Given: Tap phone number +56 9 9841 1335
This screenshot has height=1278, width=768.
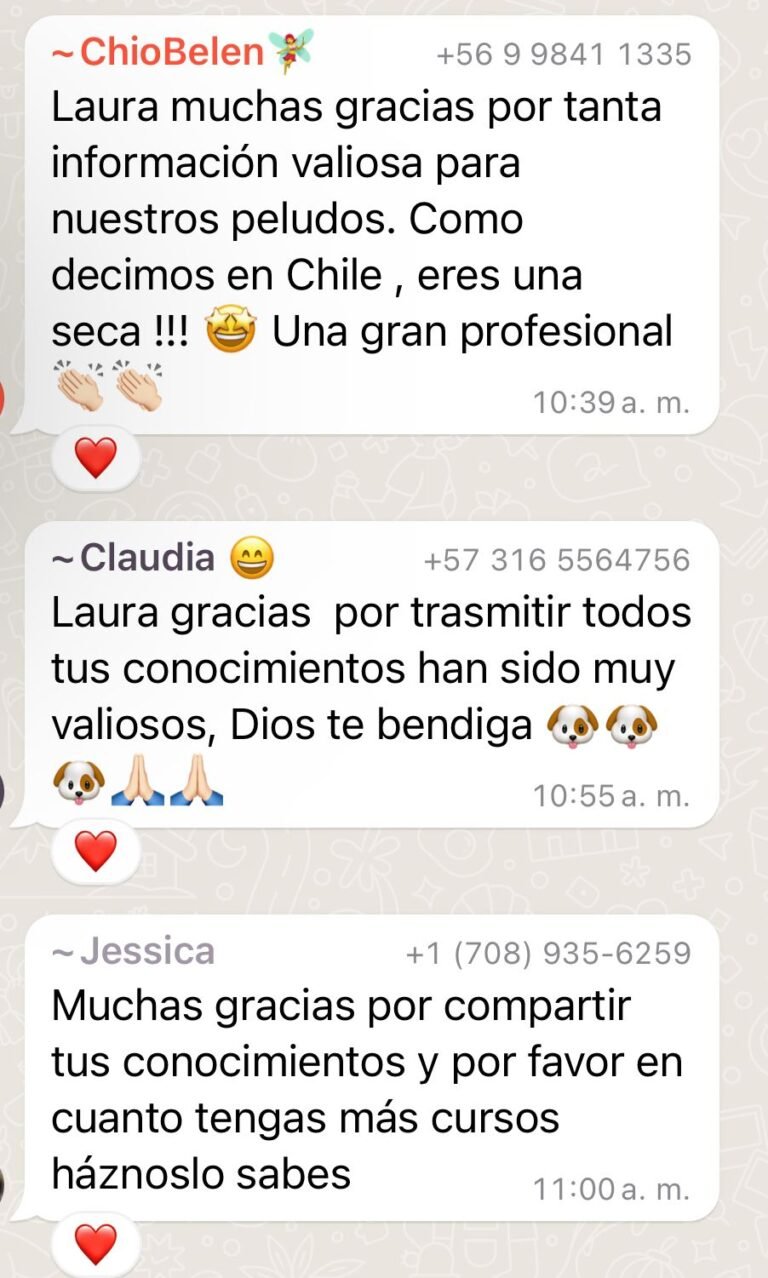Looking at the screenshot, I should click(x=563, y=53).
